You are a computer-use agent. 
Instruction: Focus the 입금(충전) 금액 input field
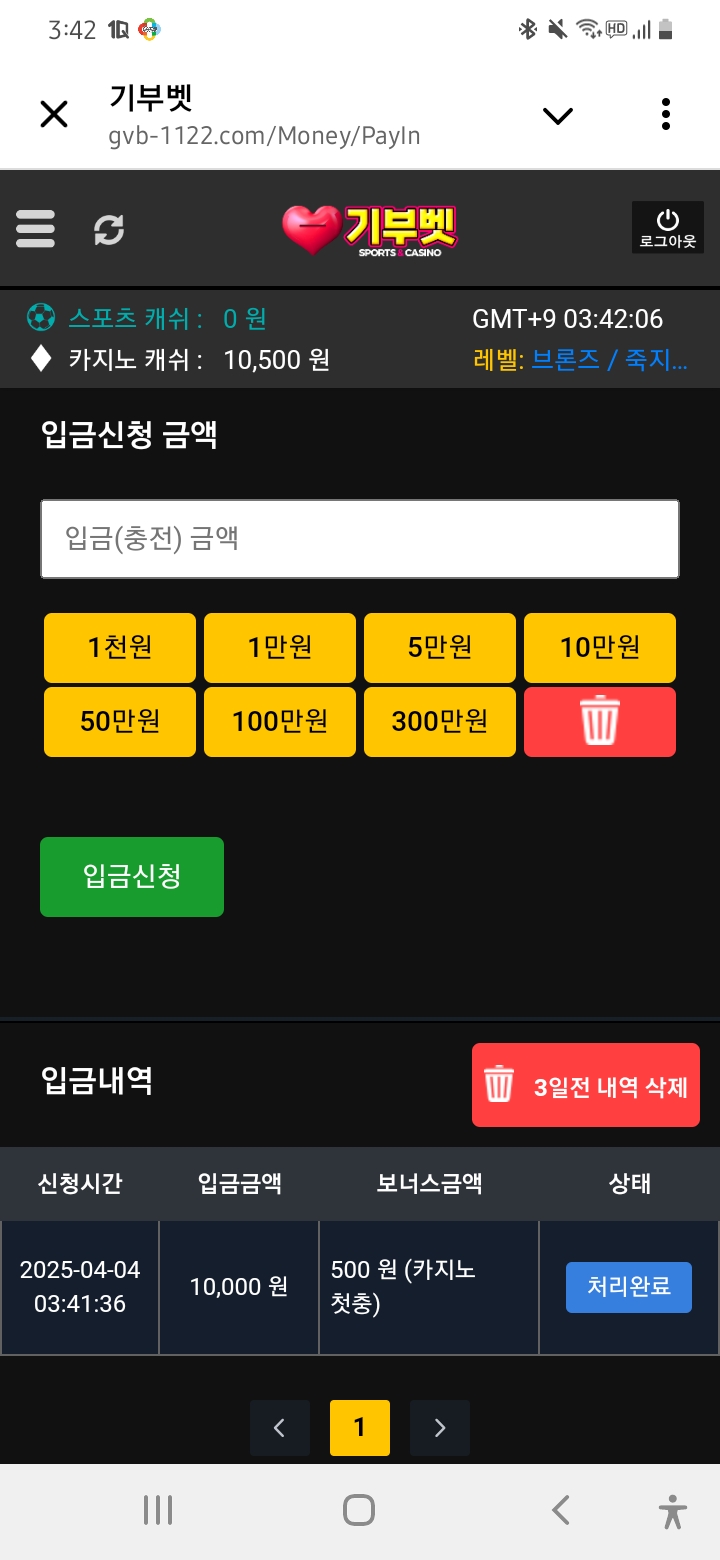coord(360,539)
